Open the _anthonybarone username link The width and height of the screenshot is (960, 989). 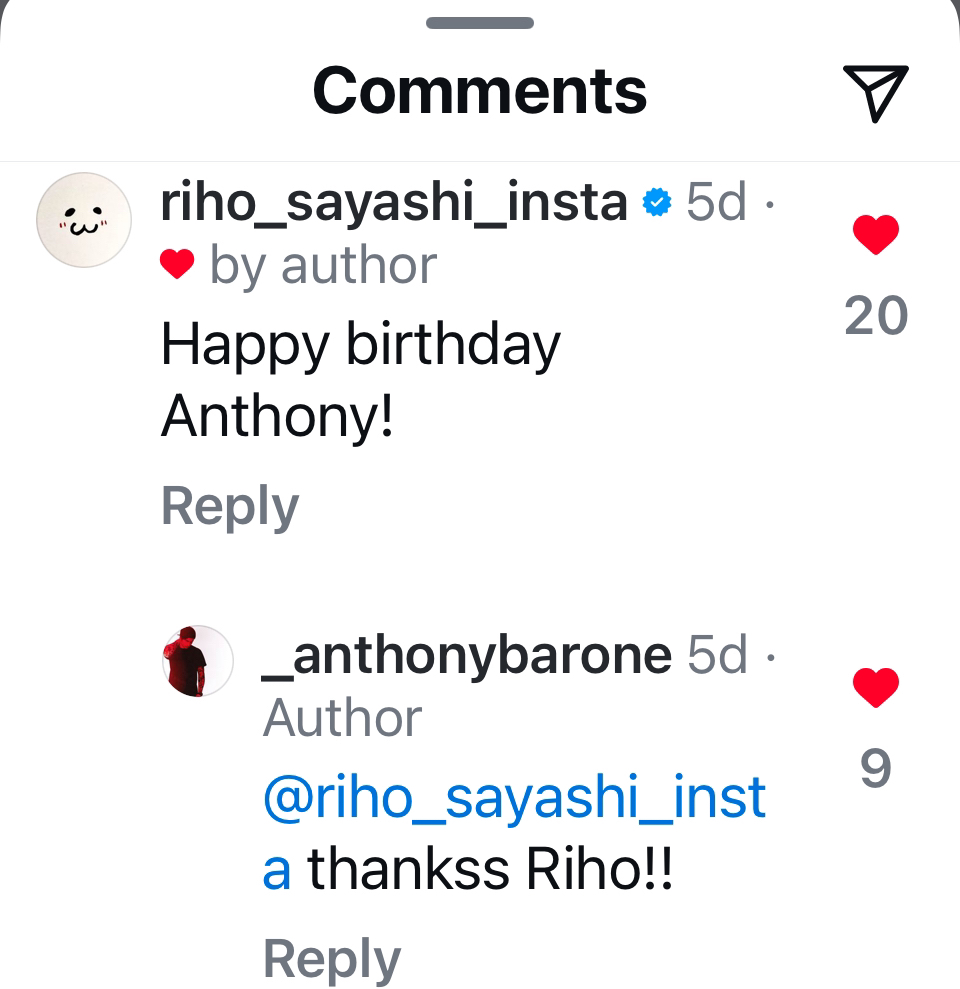pyautogui.click(x=466, y=655)
